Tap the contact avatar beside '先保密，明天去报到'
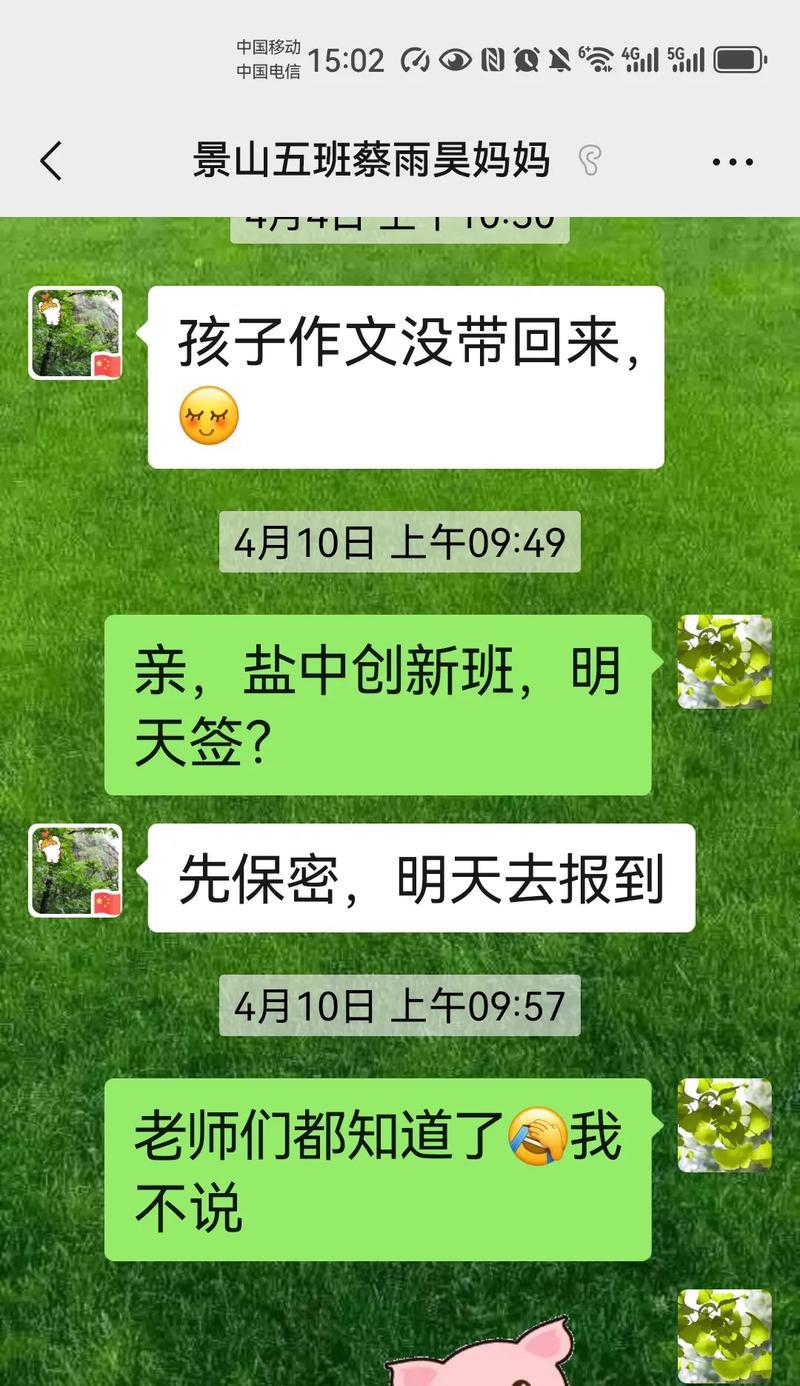 75,871
